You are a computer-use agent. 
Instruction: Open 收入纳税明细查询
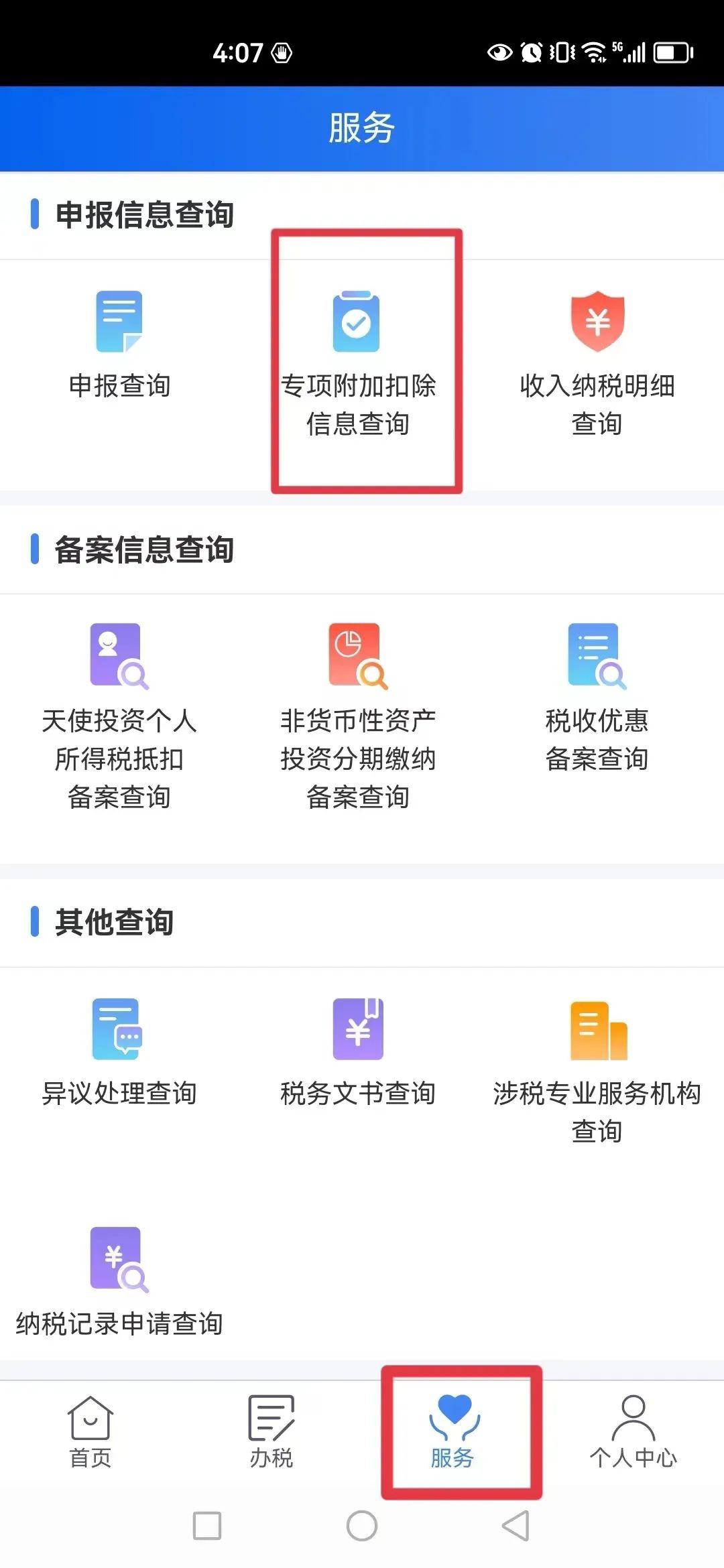tap(597, 364)
